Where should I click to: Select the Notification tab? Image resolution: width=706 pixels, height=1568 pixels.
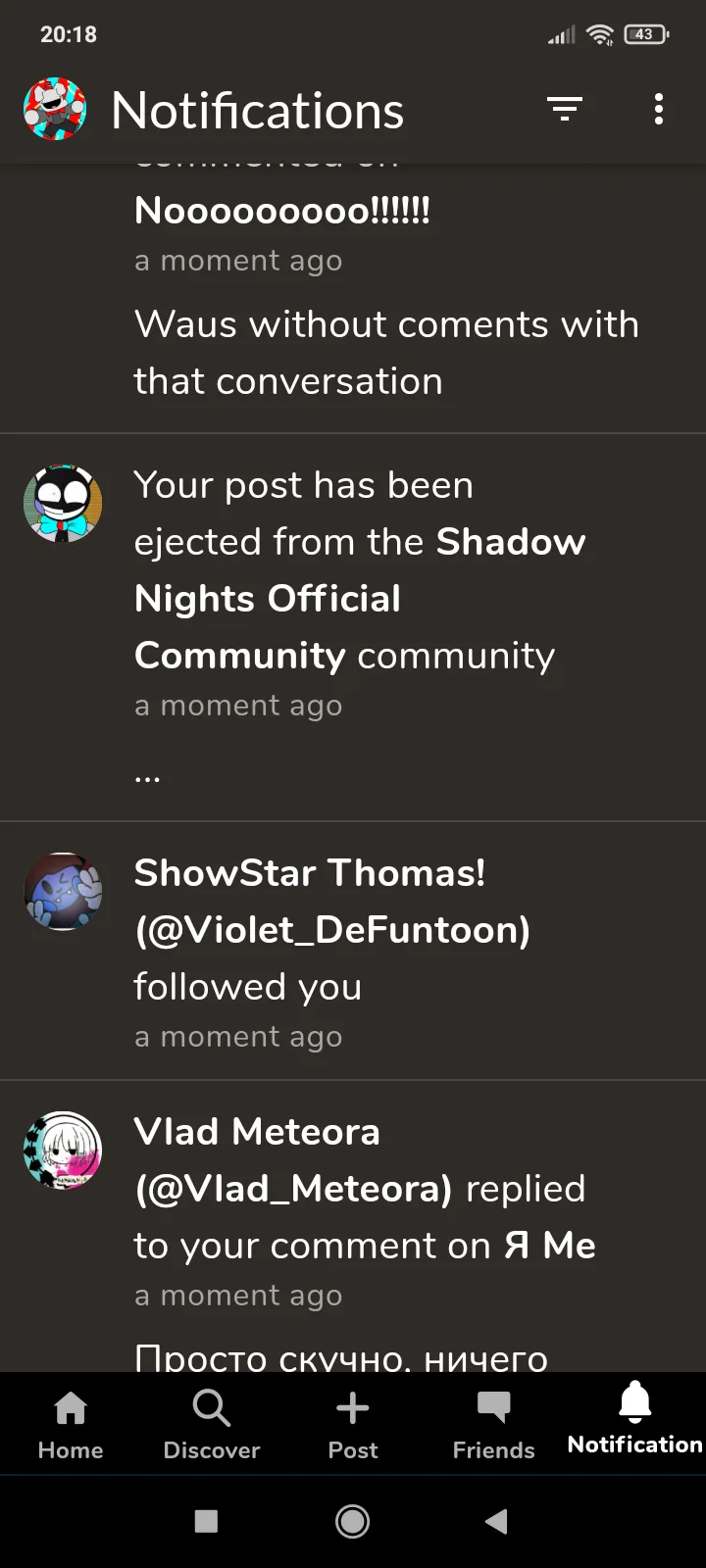[635, 1421]
